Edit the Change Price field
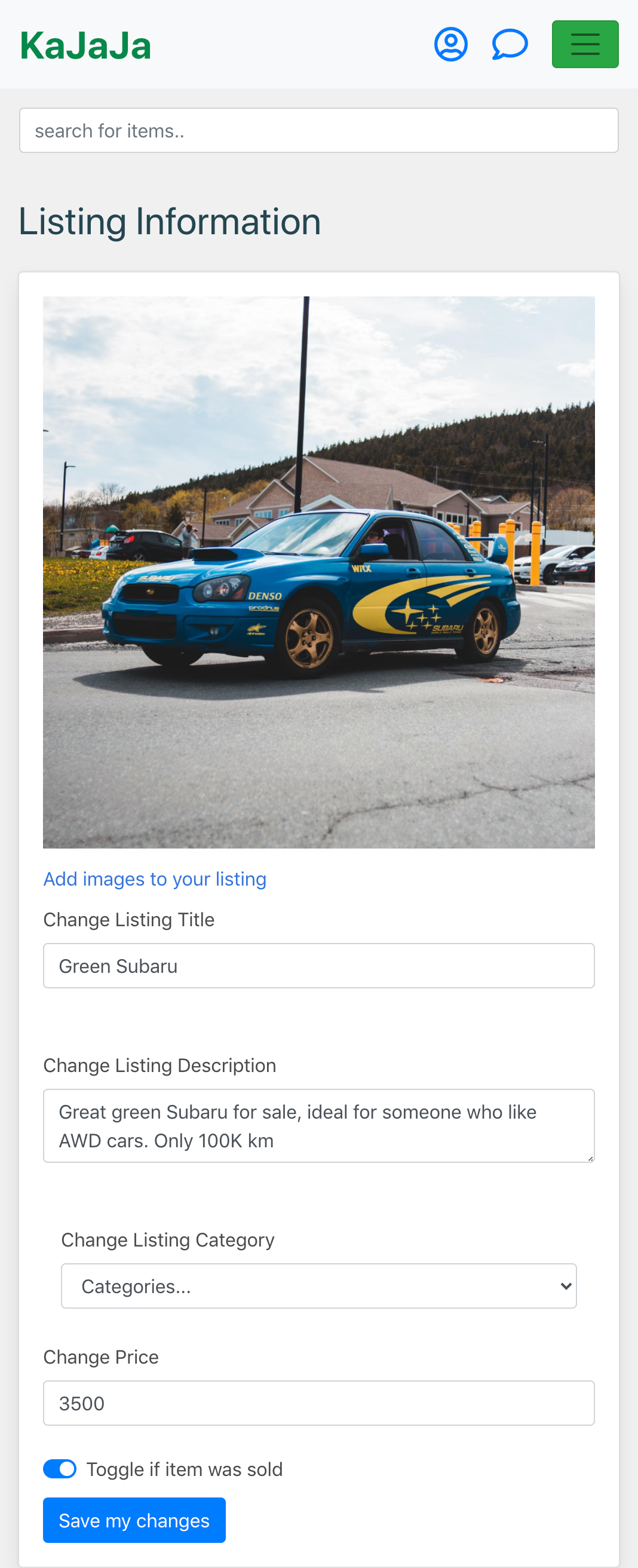638x1568 pixels. tap(318, 1403)
